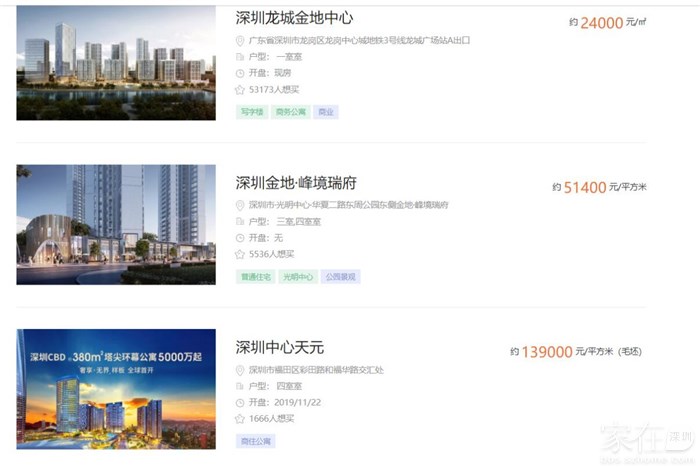Select the 光明中心 tag

tap(299, 277)
